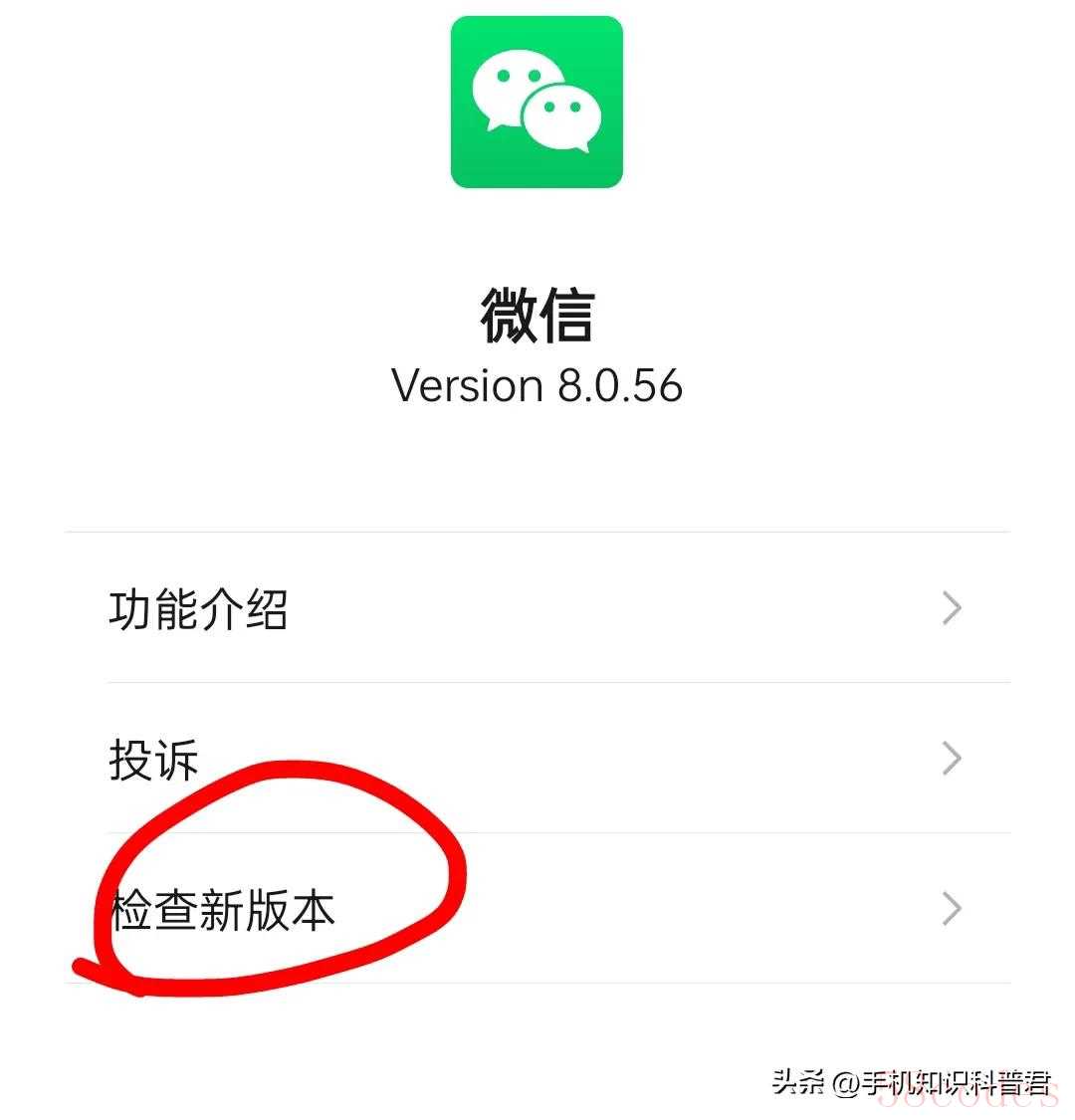Open the 功能介绍 row
Viewport: 1075px width, 1120px height.
tap(537, 608)
